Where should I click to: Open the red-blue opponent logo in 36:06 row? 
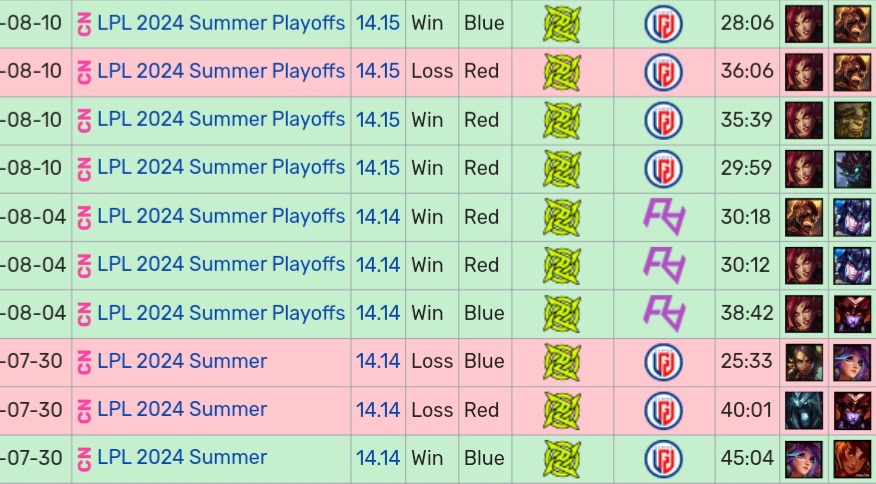click(661, 71)
